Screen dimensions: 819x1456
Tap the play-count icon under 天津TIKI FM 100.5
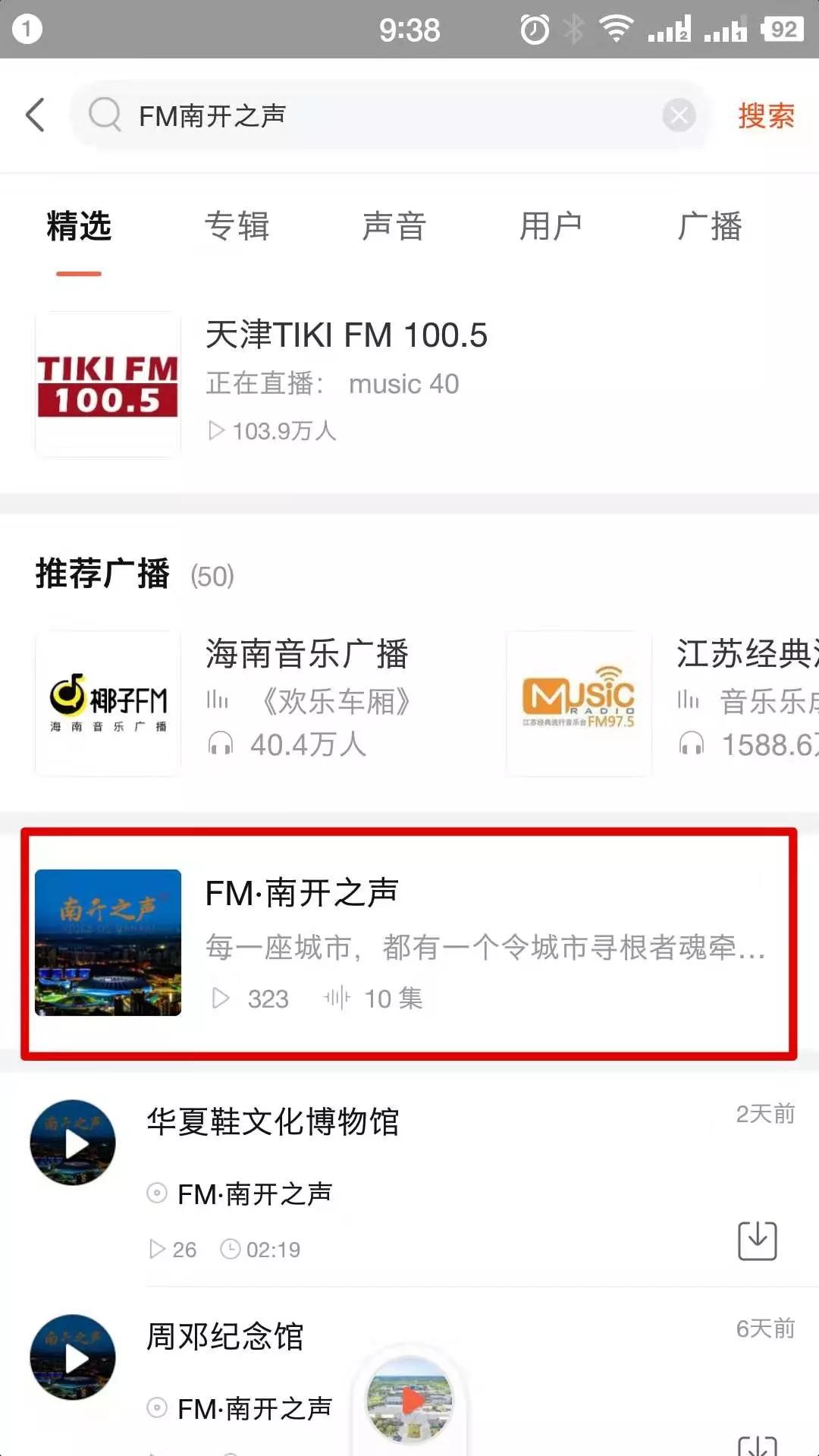(x=215, y=430)
